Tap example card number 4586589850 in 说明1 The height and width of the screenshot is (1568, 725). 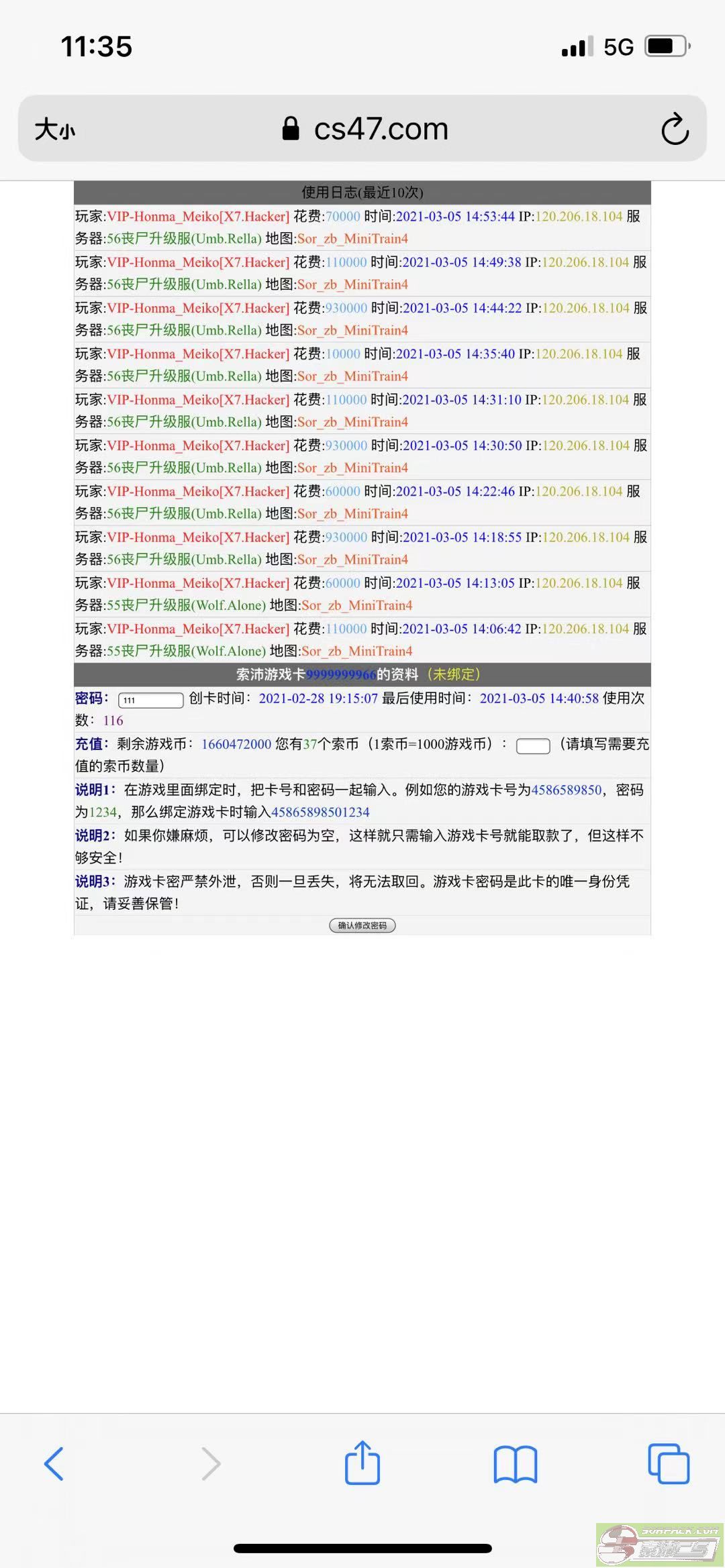(565, 790)
